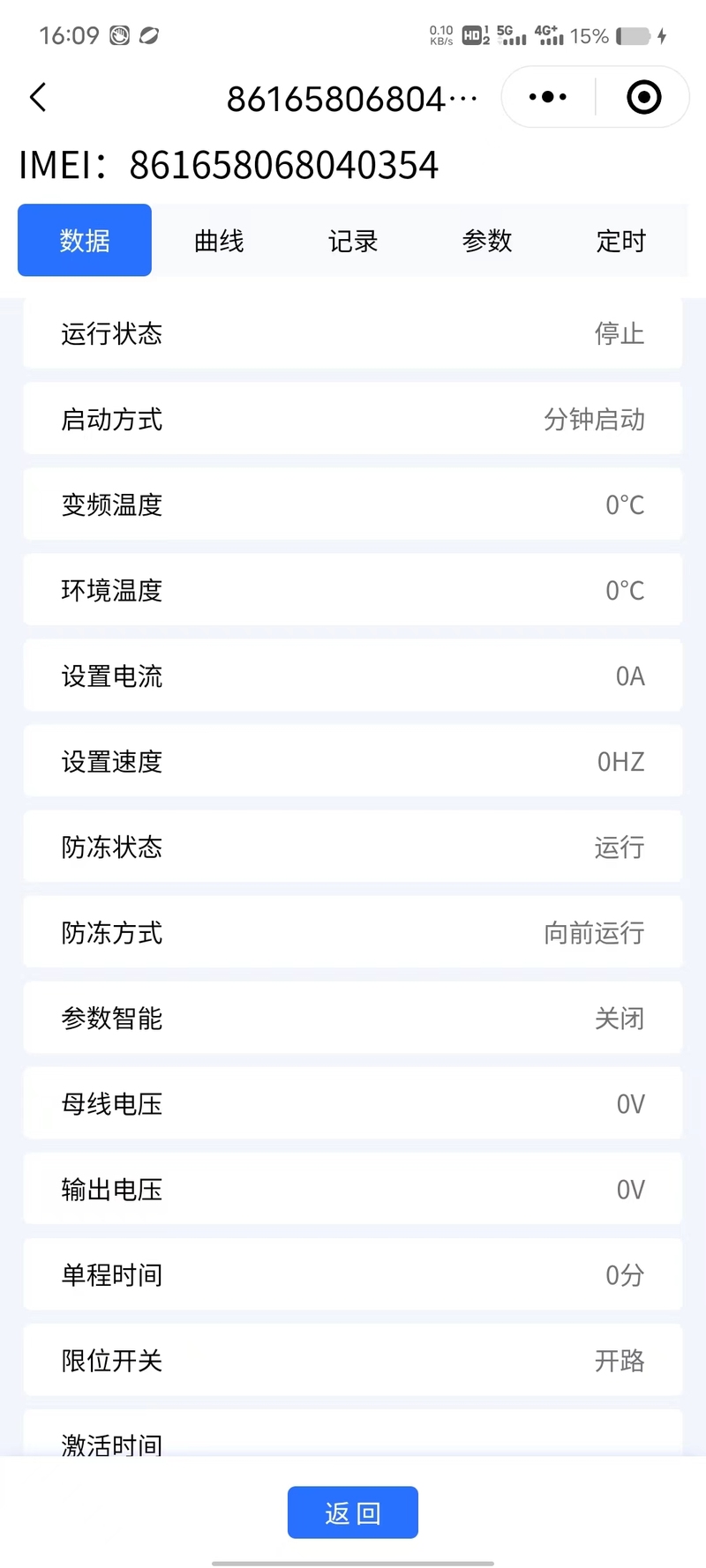Switch to the 参数 tab

(487, 241)
